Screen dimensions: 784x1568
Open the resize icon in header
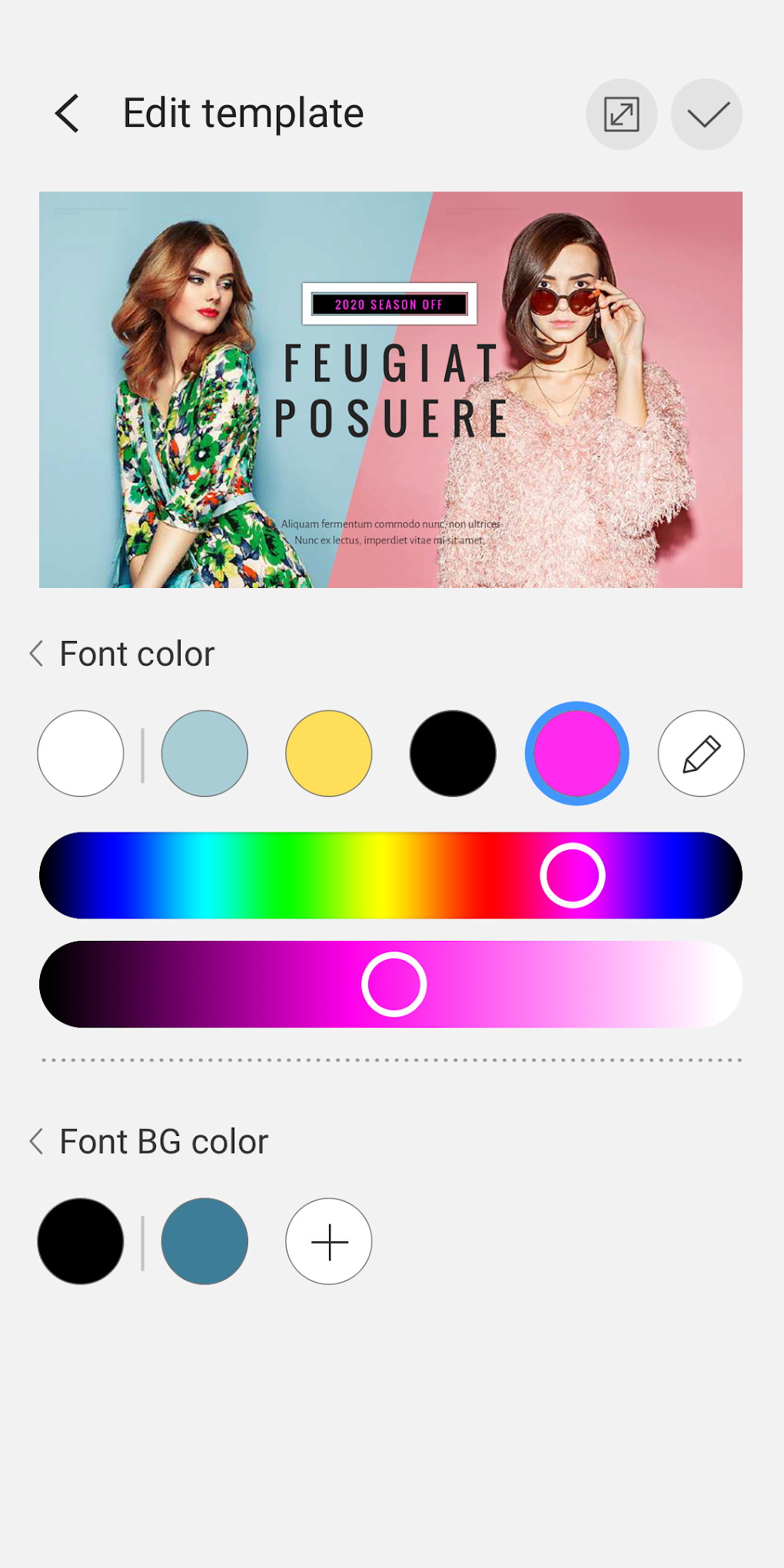point(621,115)
